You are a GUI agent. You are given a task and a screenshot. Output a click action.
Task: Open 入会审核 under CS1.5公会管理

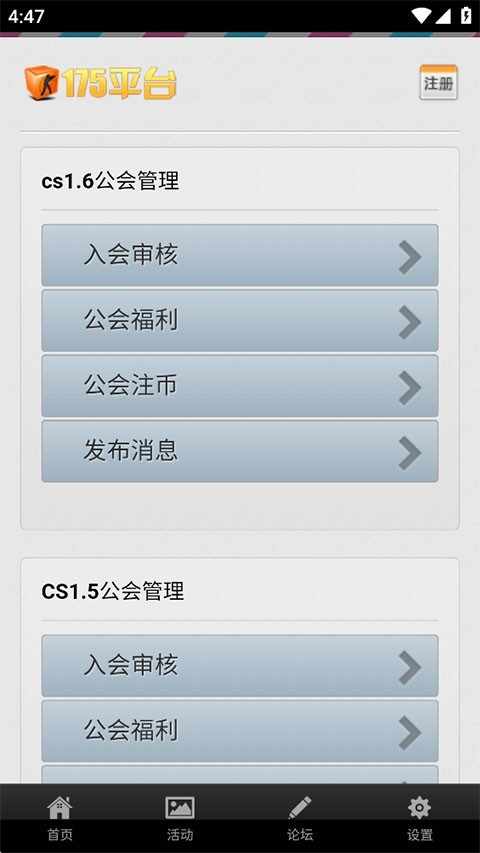(239, 665)
